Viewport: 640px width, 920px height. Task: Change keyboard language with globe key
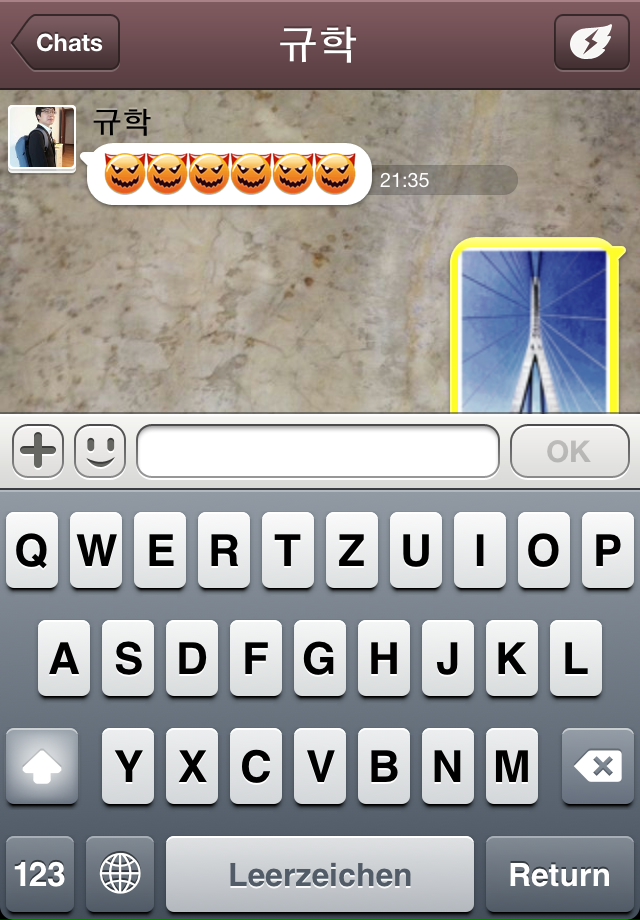tap(120, 875)
